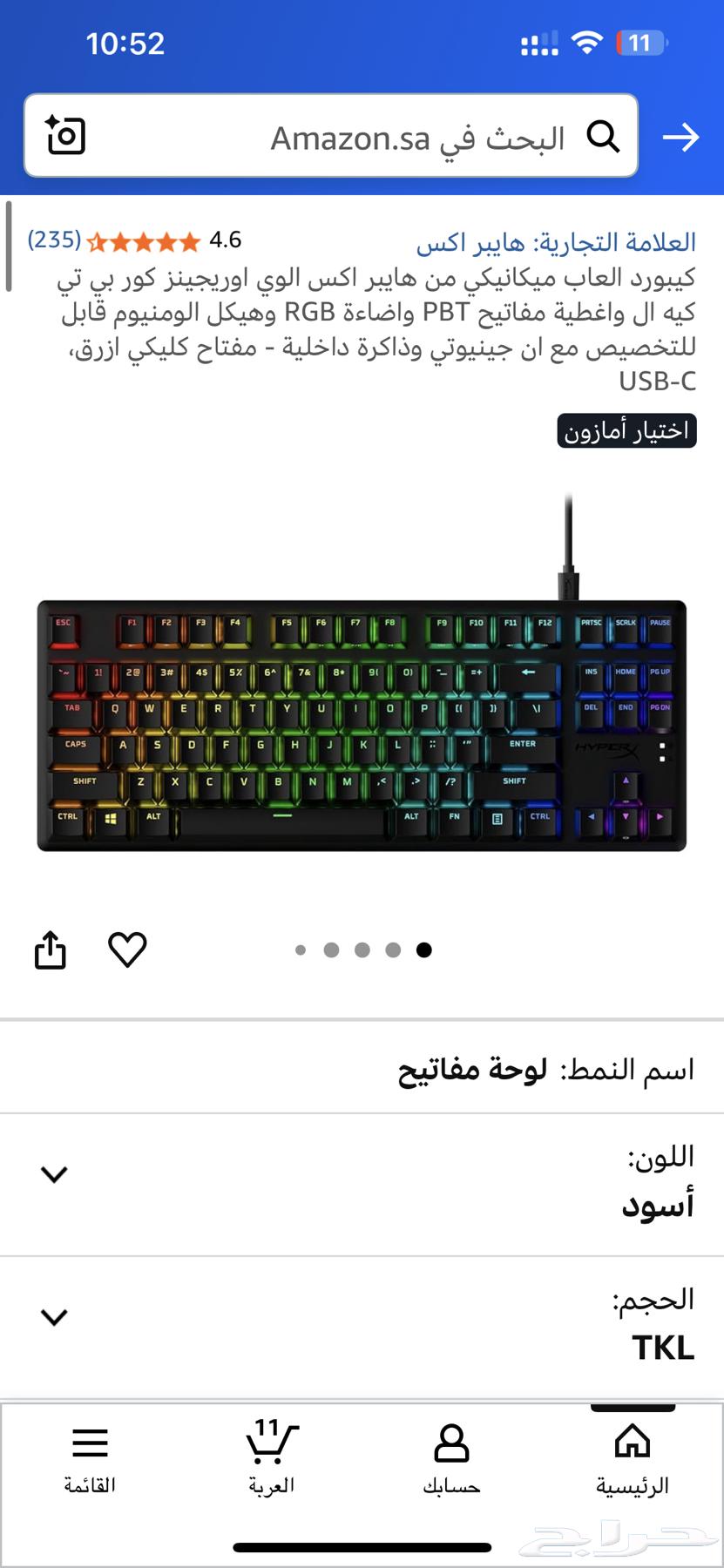Tap the arrow beside the search bar

click(680, 138)
